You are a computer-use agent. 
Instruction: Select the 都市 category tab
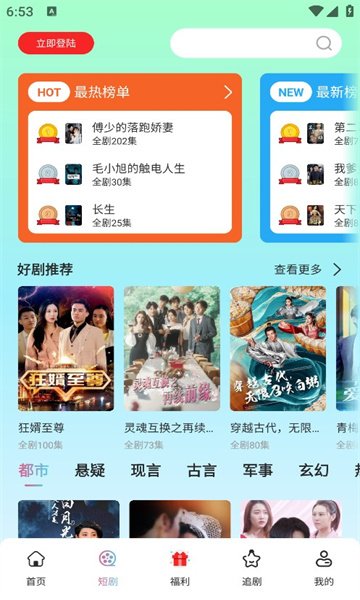(33, 470)
